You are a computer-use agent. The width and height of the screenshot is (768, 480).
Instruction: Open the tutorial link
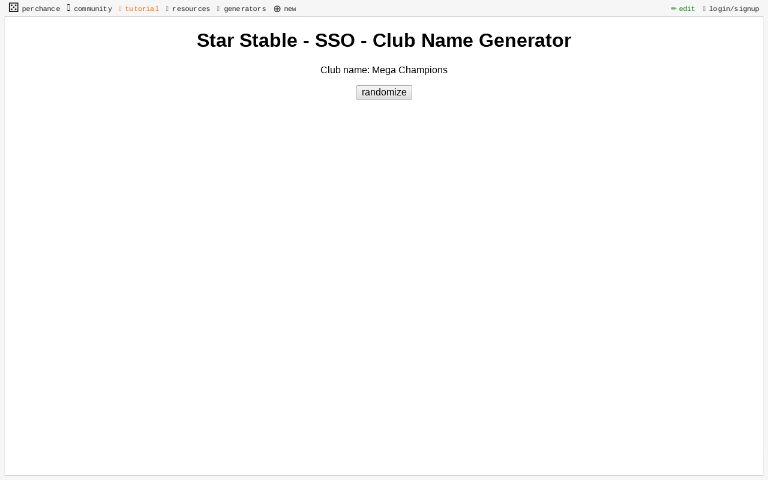click(140, 8)
